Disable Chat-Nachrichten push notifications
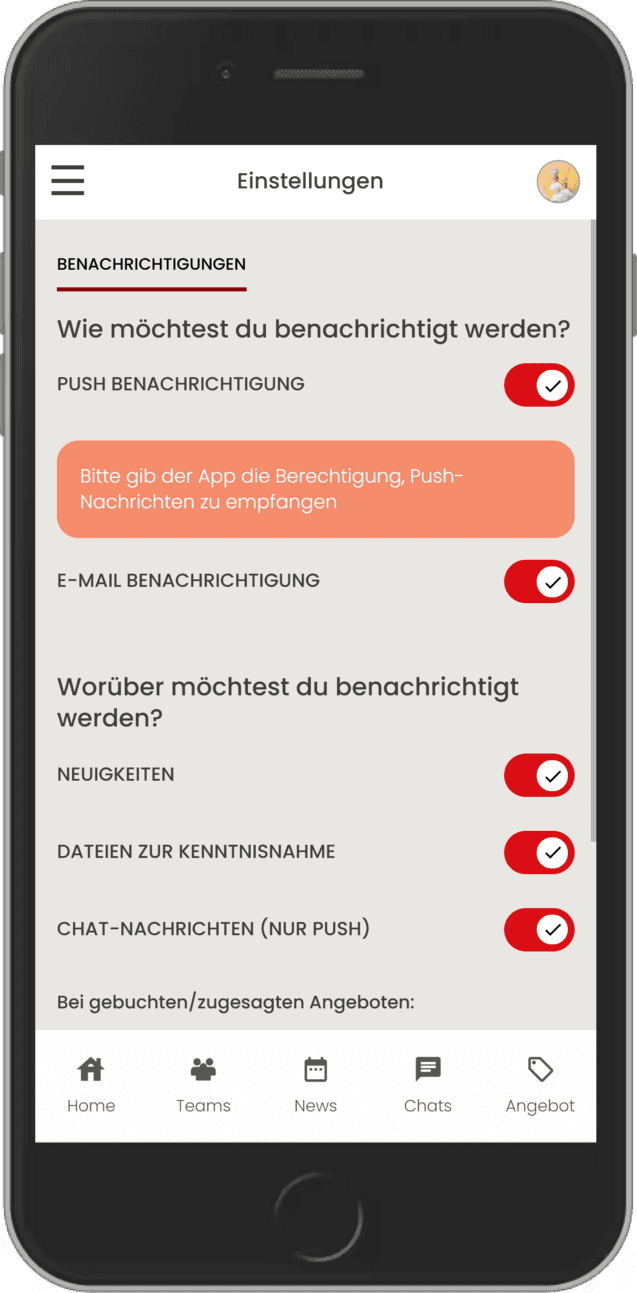637x1293 pixels. point(539,929)
